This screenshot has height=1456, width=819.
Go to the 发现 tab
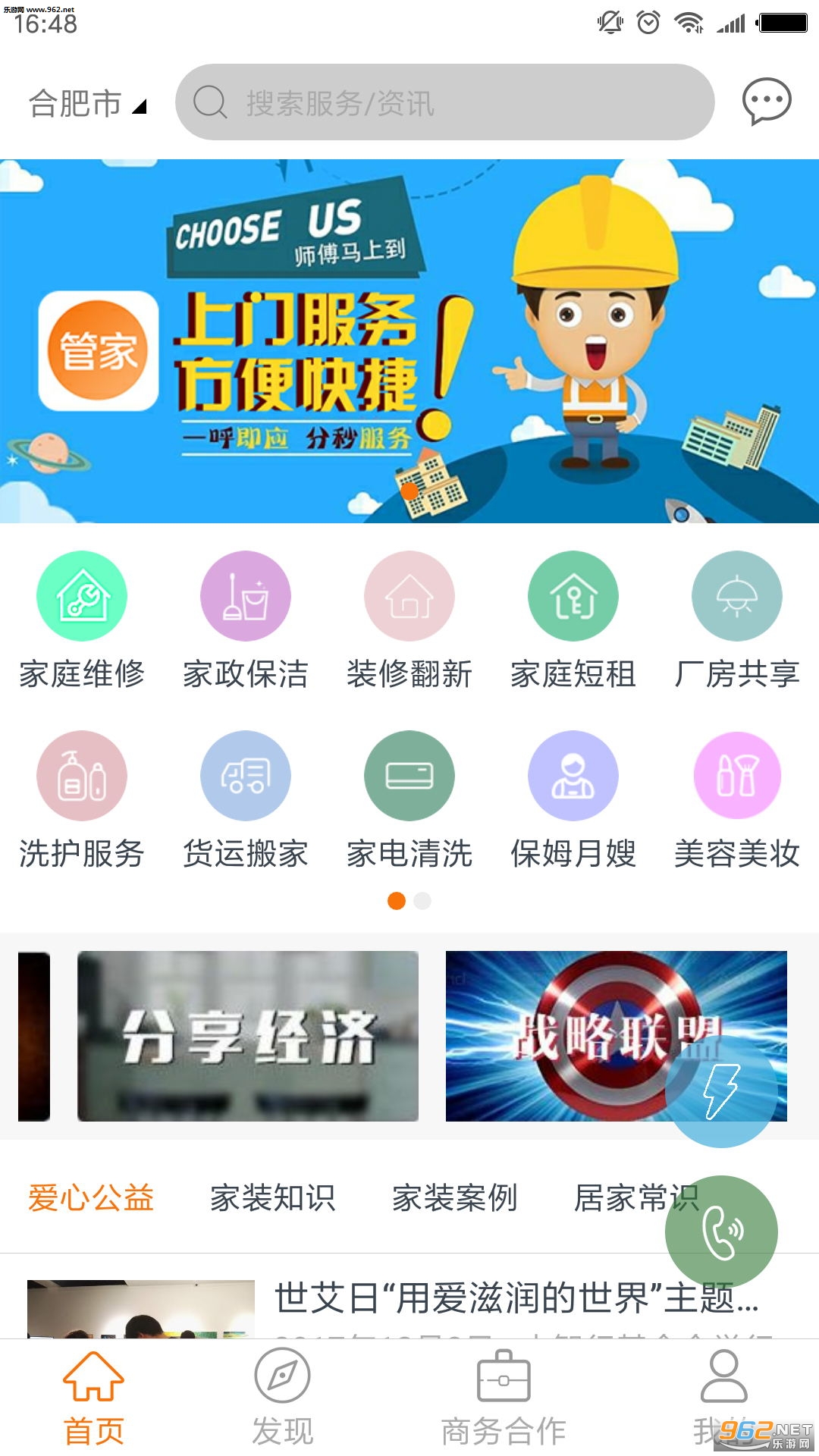click(282, 1397)
